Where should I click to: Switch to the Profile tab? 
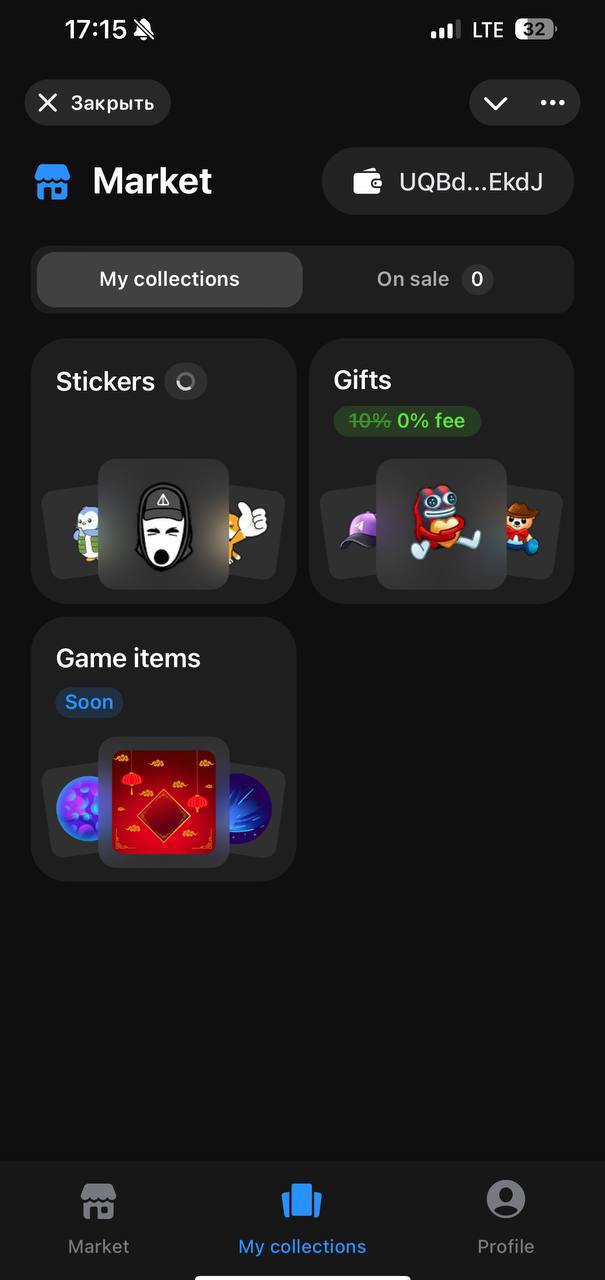coord(505,1216)
